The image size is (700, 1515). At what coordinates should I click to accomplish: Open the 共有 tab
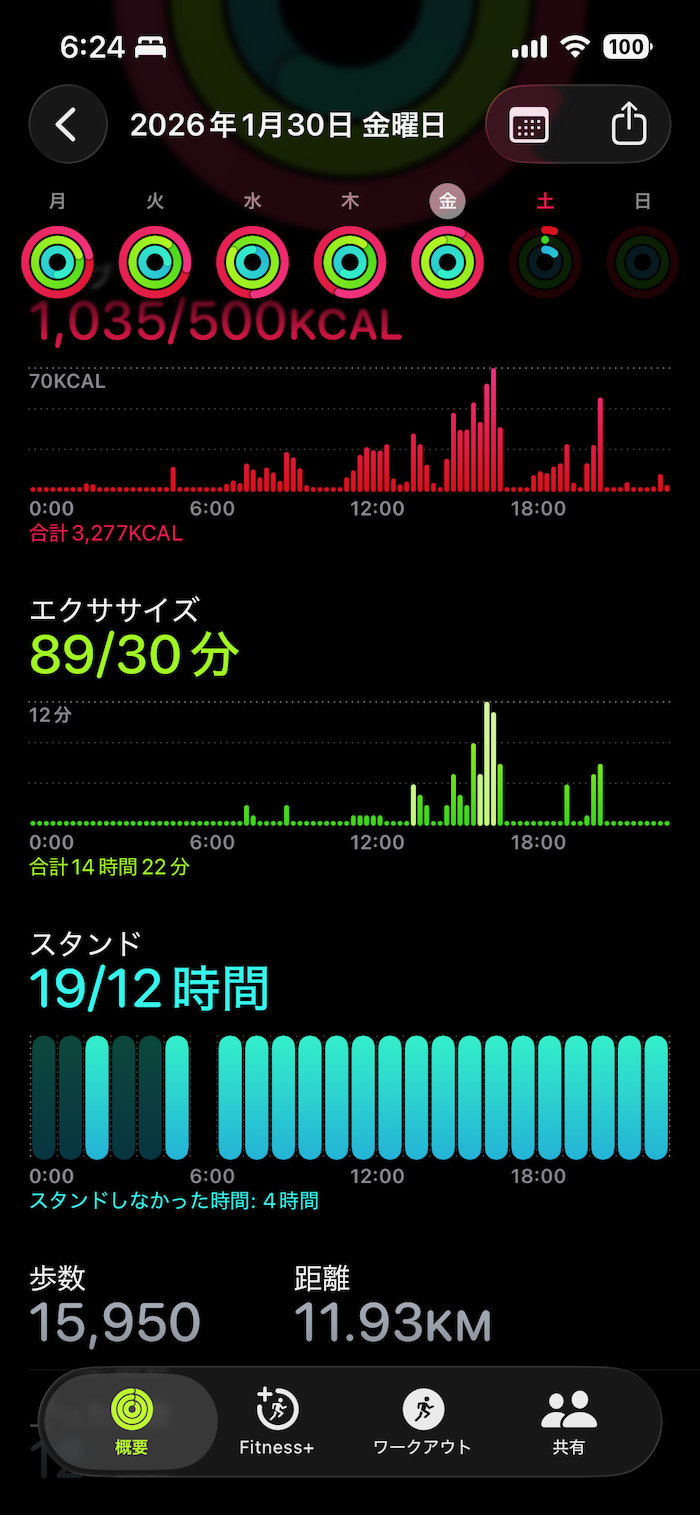click(568, 1421)
